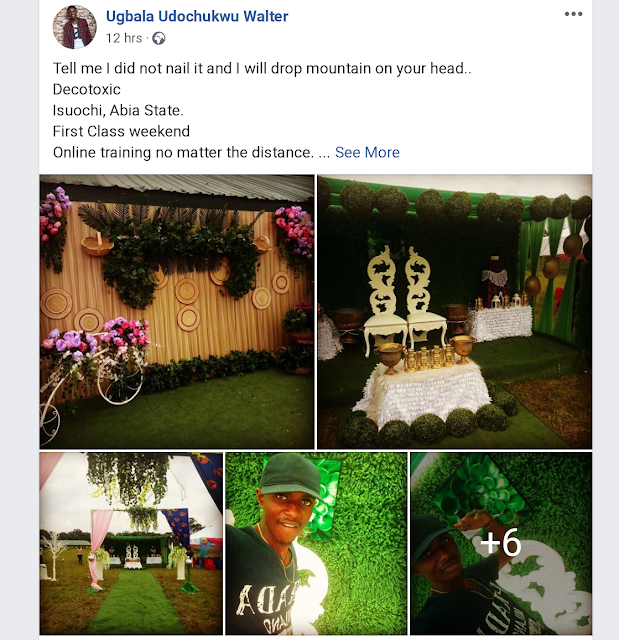Screen dimensions: 619x640
Task: Tap the poster's profile picture
Action: click(74, 27)
